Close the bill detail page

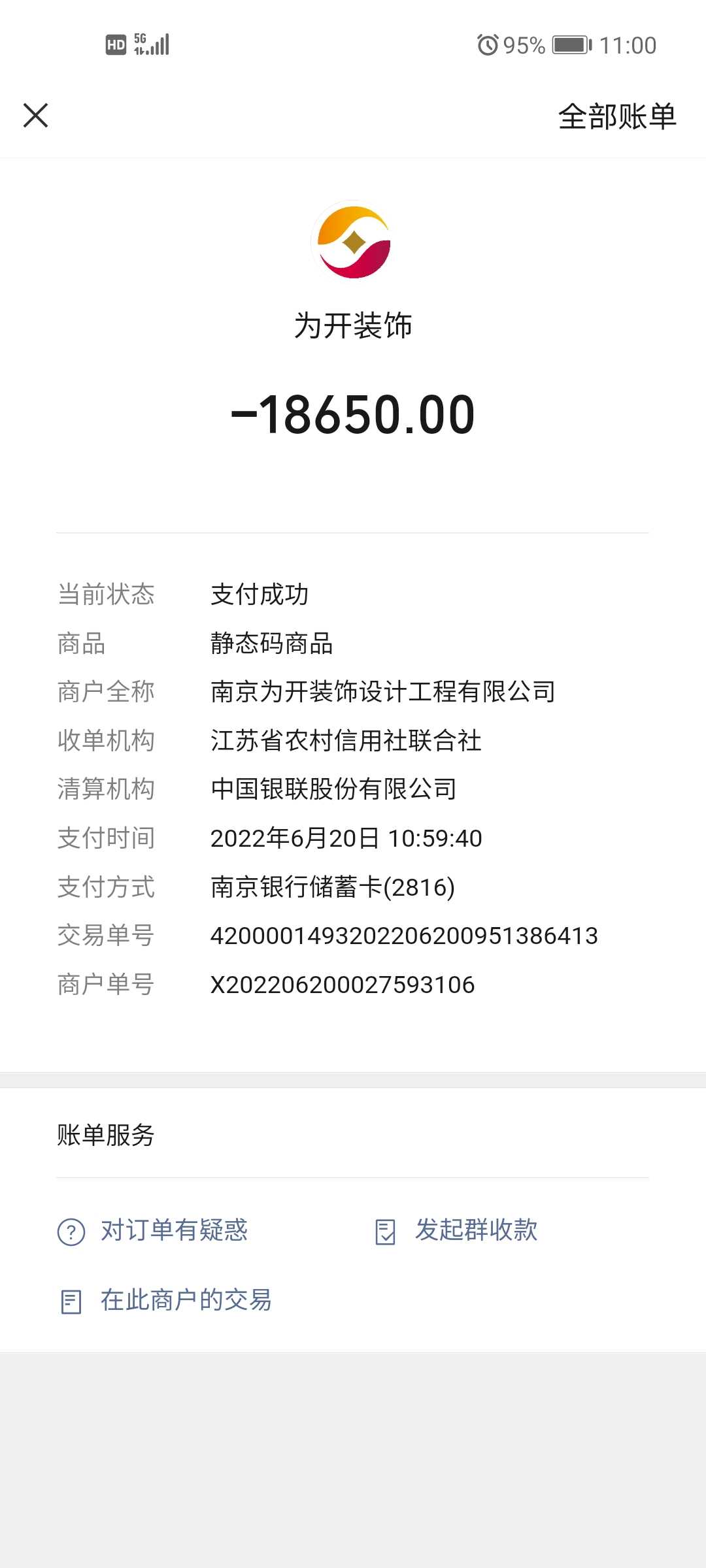click(x=36, y=116)
